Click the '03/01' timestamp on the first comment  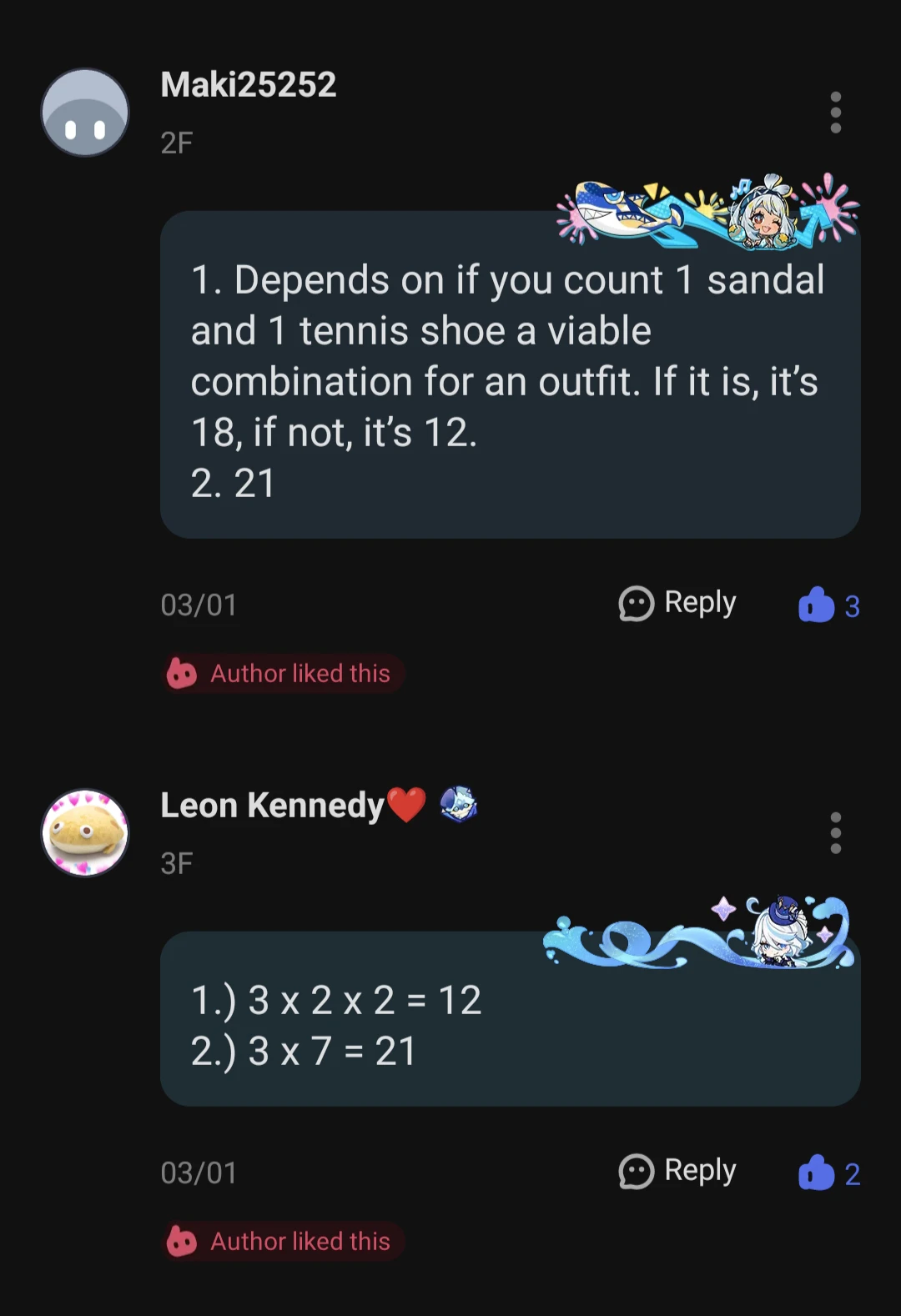pyautogui.click(x=199, y=605)
